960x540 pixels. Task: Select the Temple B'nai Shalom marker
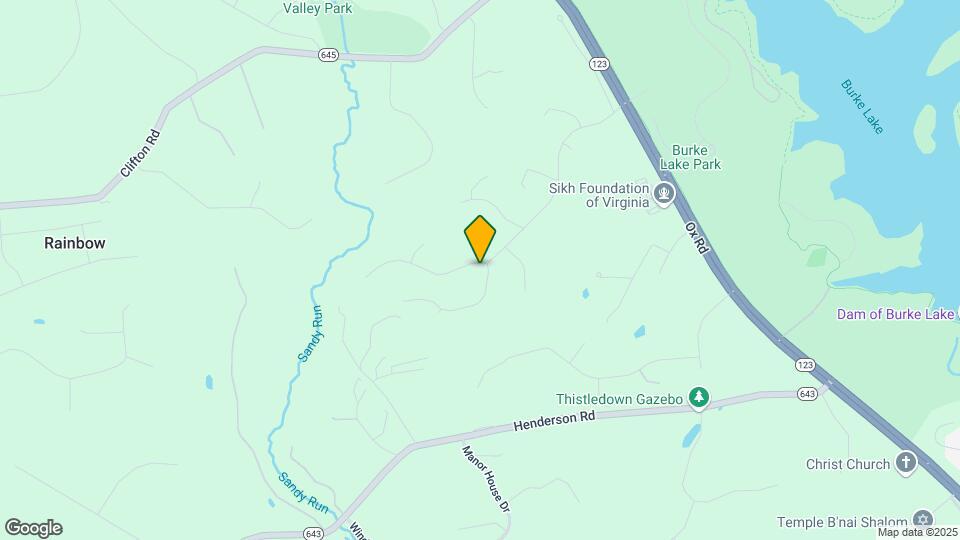point(923,521)
